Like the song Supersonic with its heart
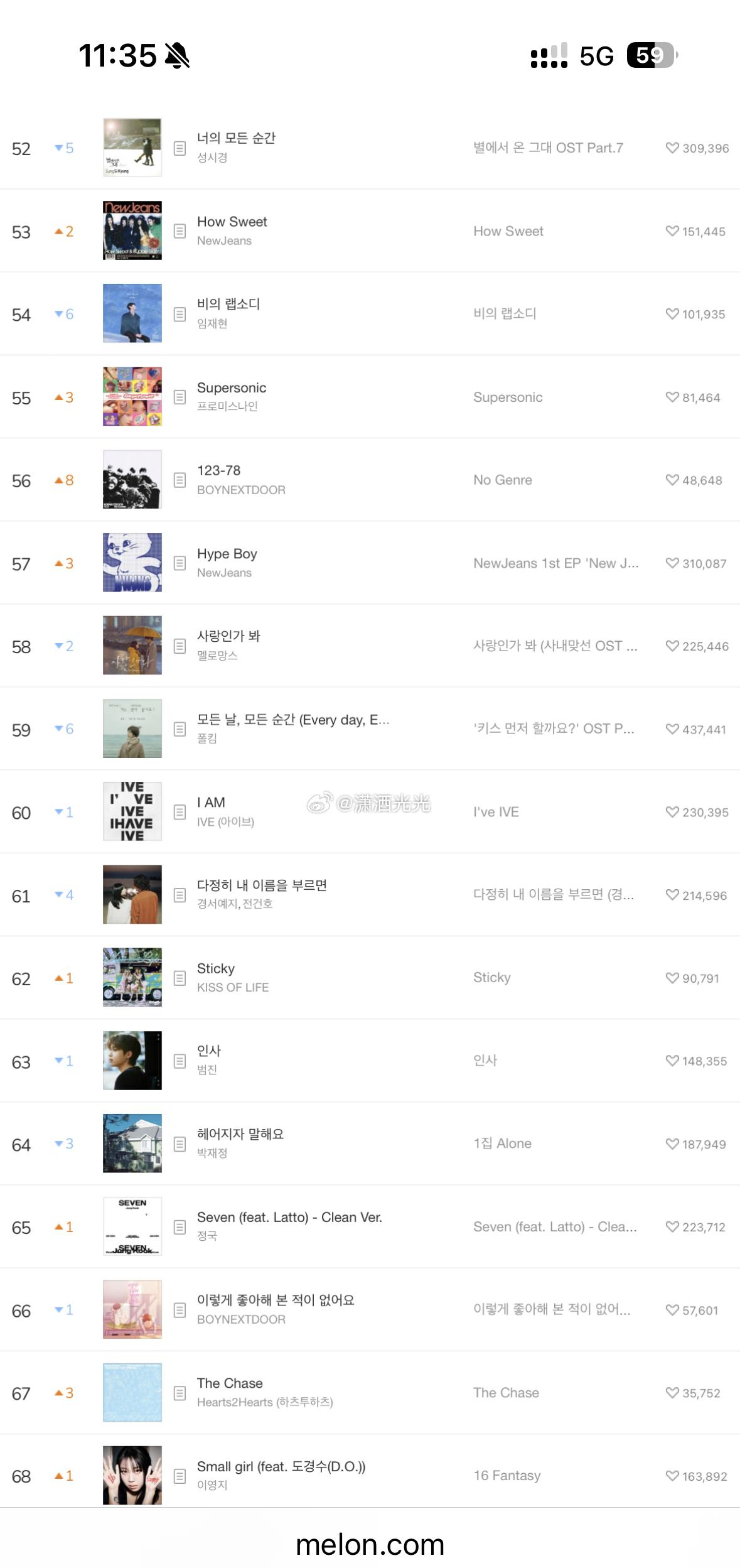This screenshot has height=1568, width=740. click(672, 397)
